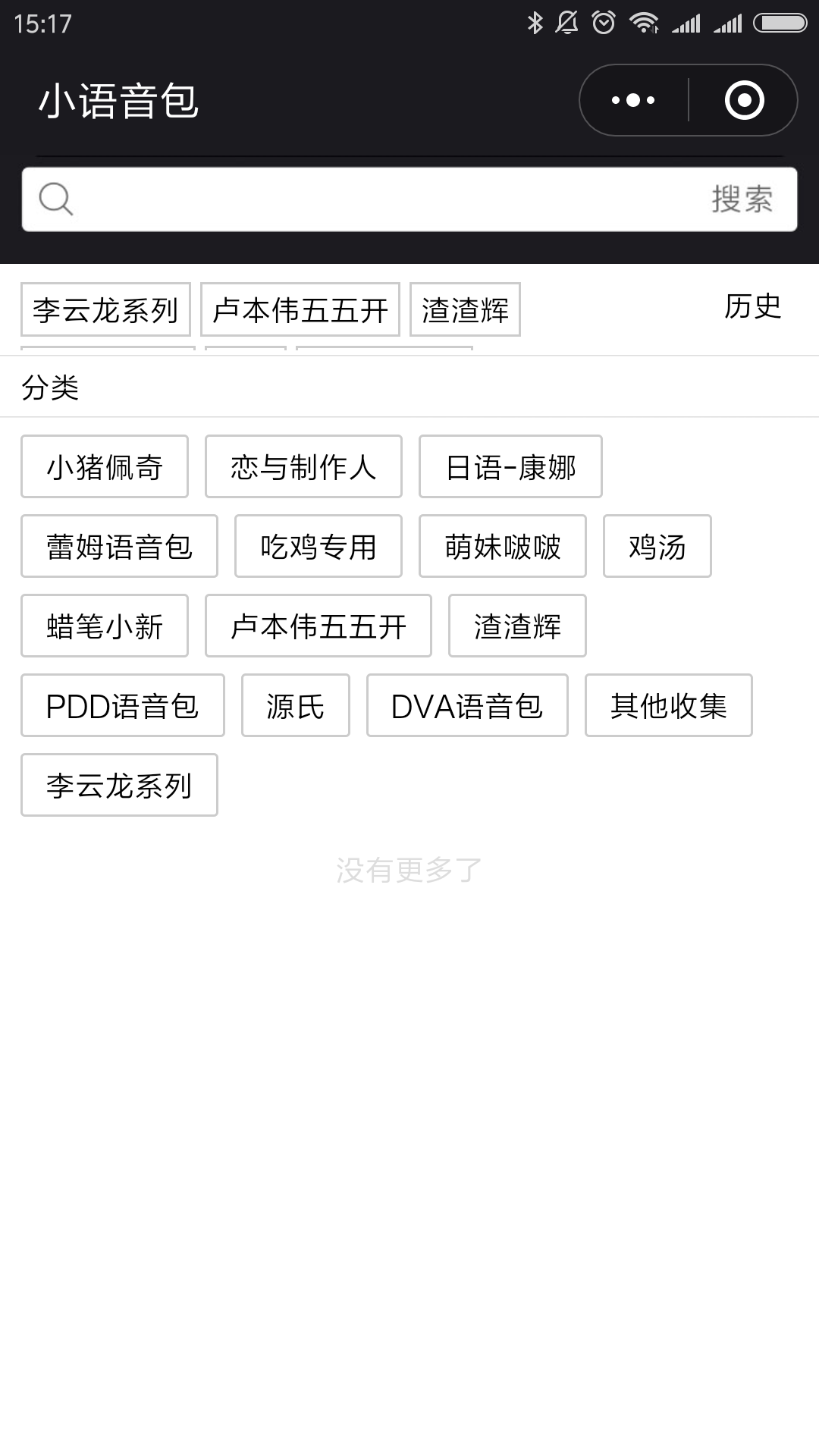
Task: Open the 其他收集 category
Action: (x=669, y=705)
